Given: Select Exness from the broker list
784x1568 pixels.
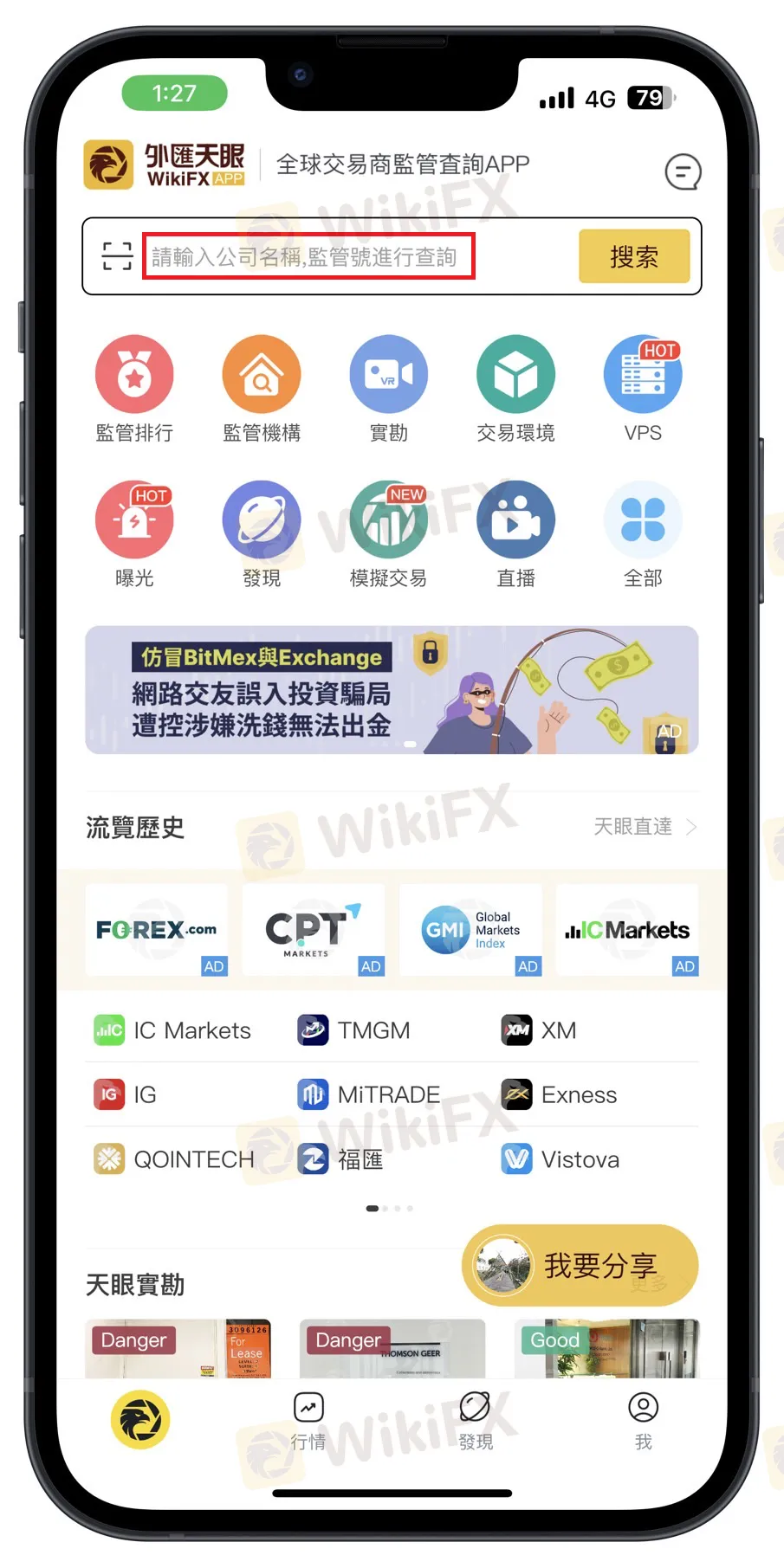Looking at the screenshot, I should tap(560, 1094).
